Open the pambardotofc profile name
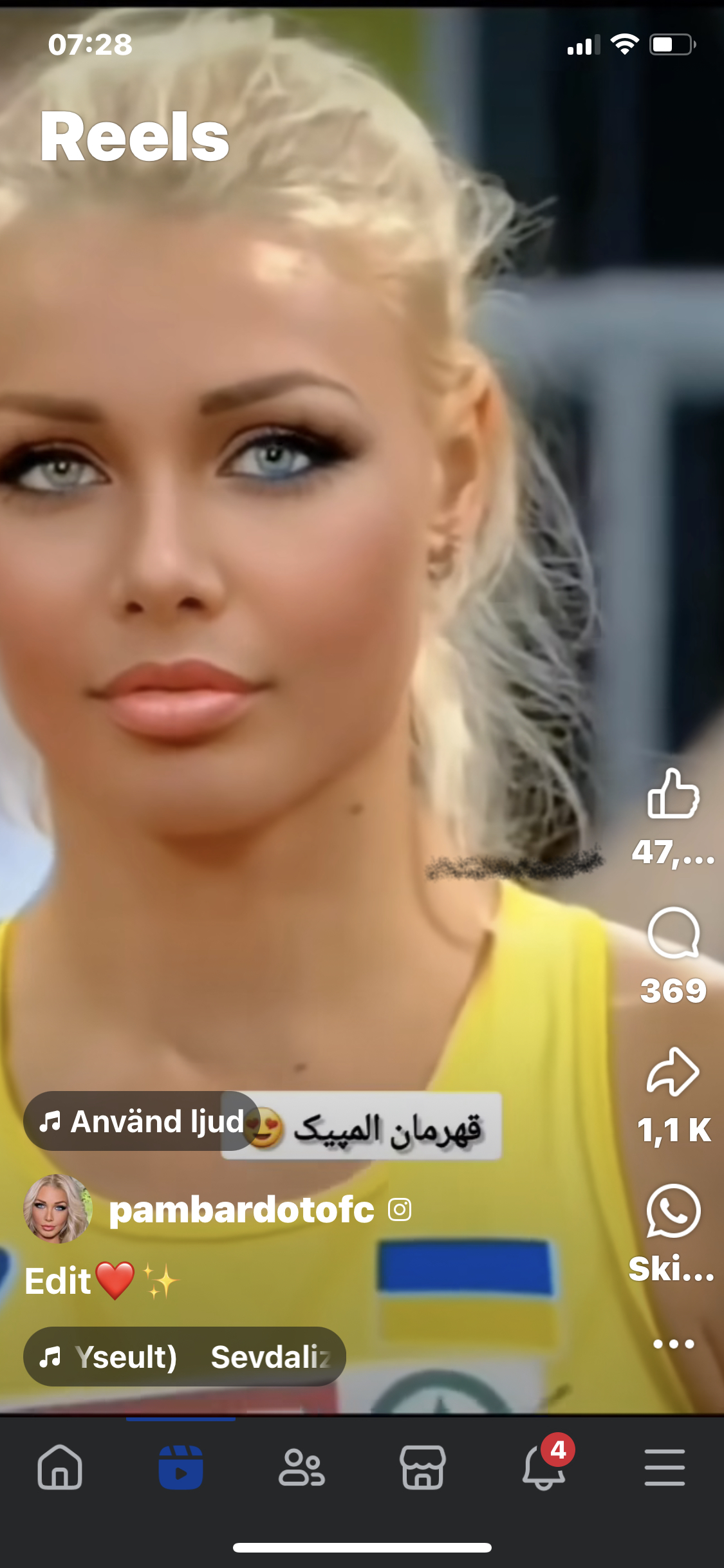Viewport: 724px width, 1568px height. click(x=241, y=1210)
